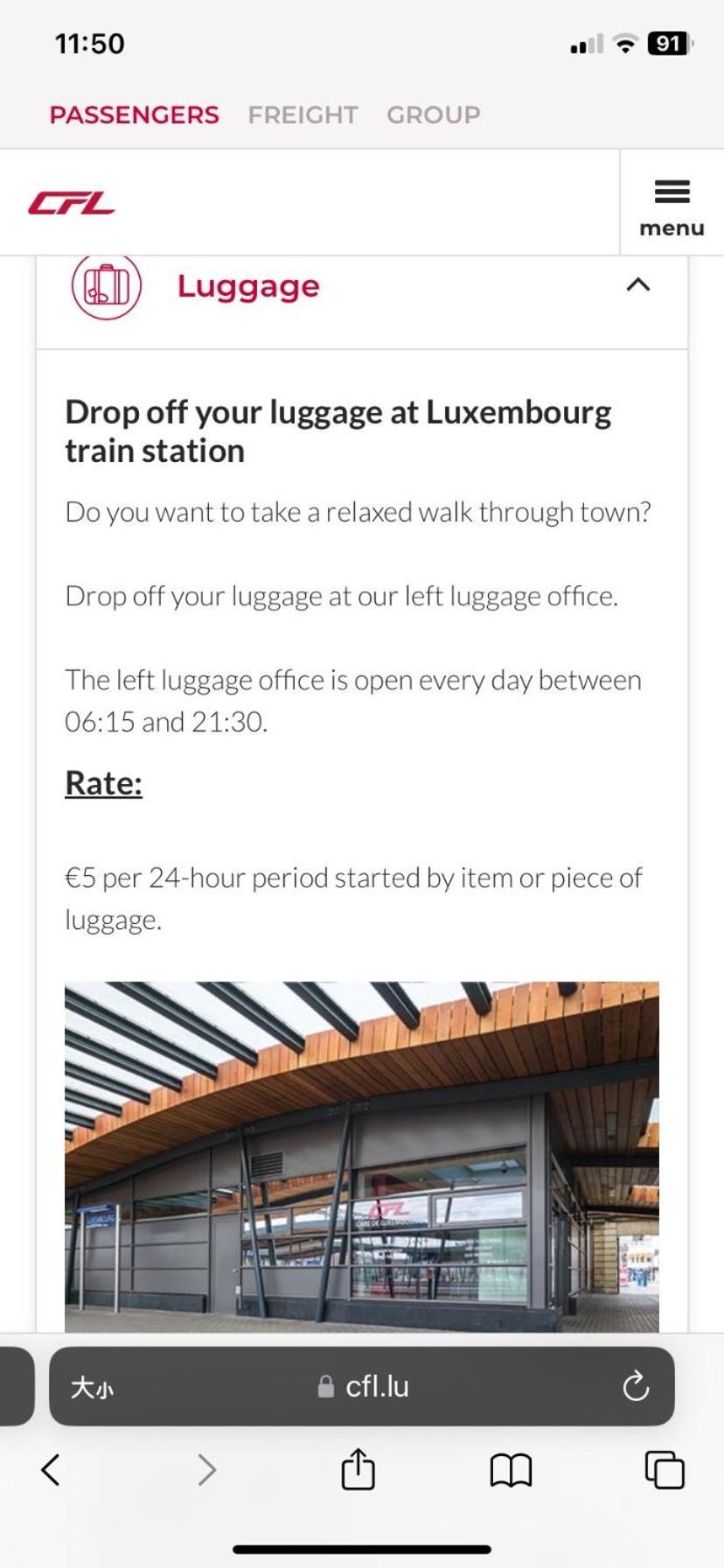Viewport: 724px width, 1568px height.
Task: Collapse the Luggage section
Action: (x=638, y=284)
